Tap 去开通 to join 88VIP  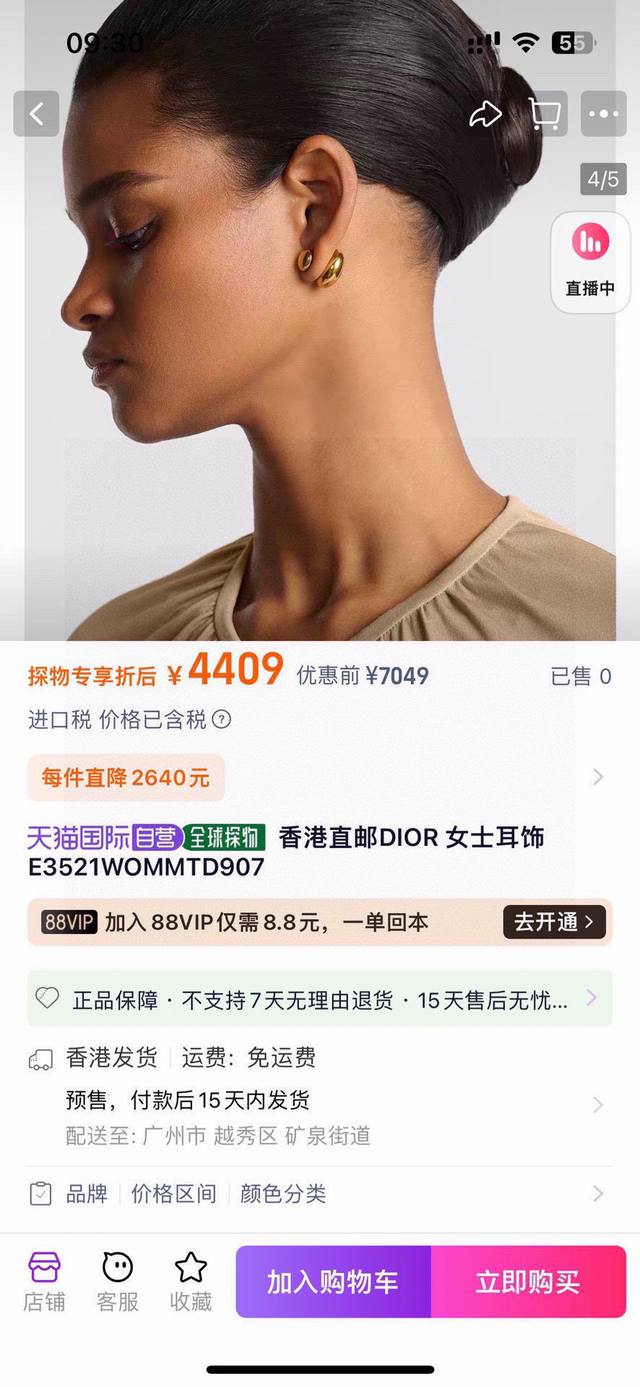pos(554,922)
